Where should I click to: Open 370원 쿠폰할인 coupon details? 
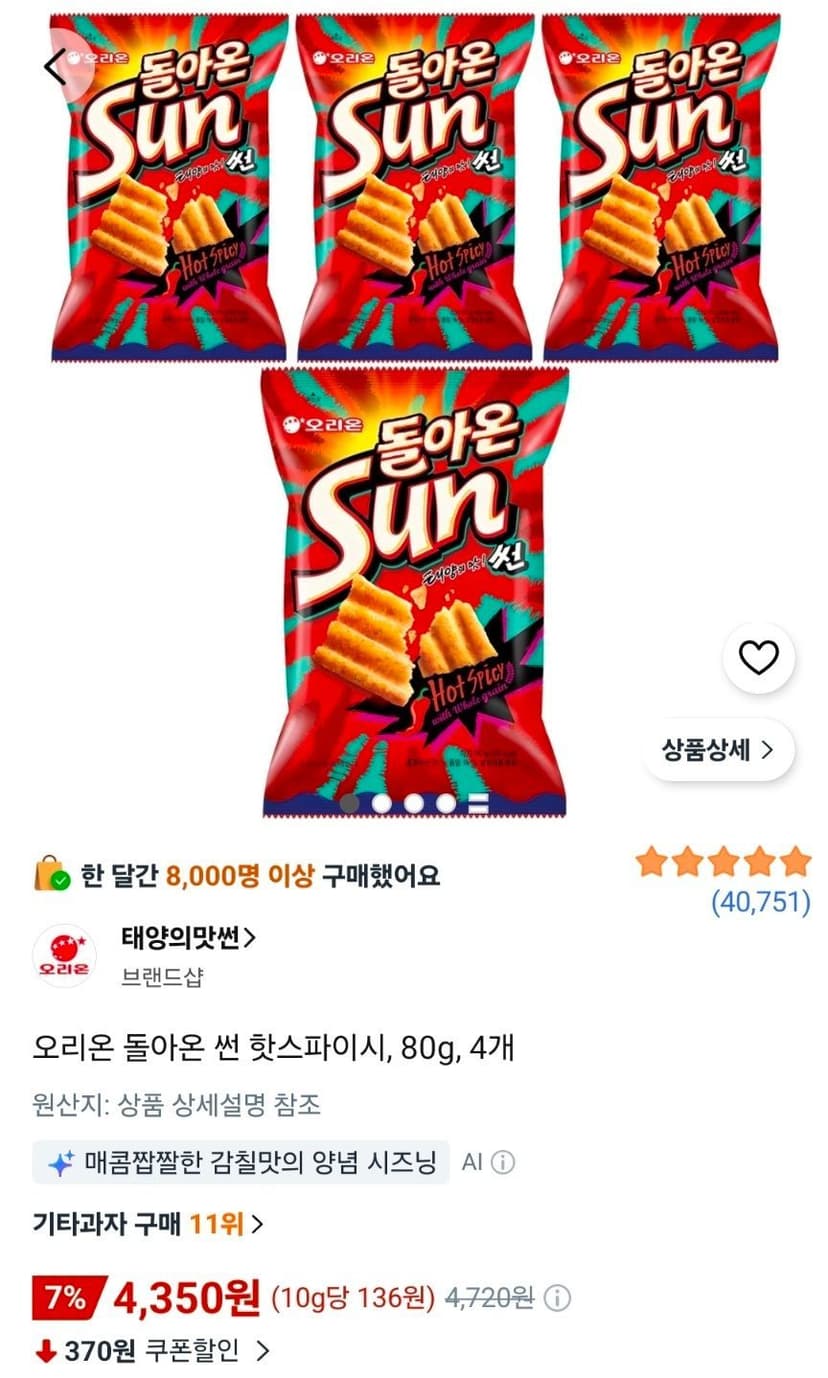(152, 1351)
